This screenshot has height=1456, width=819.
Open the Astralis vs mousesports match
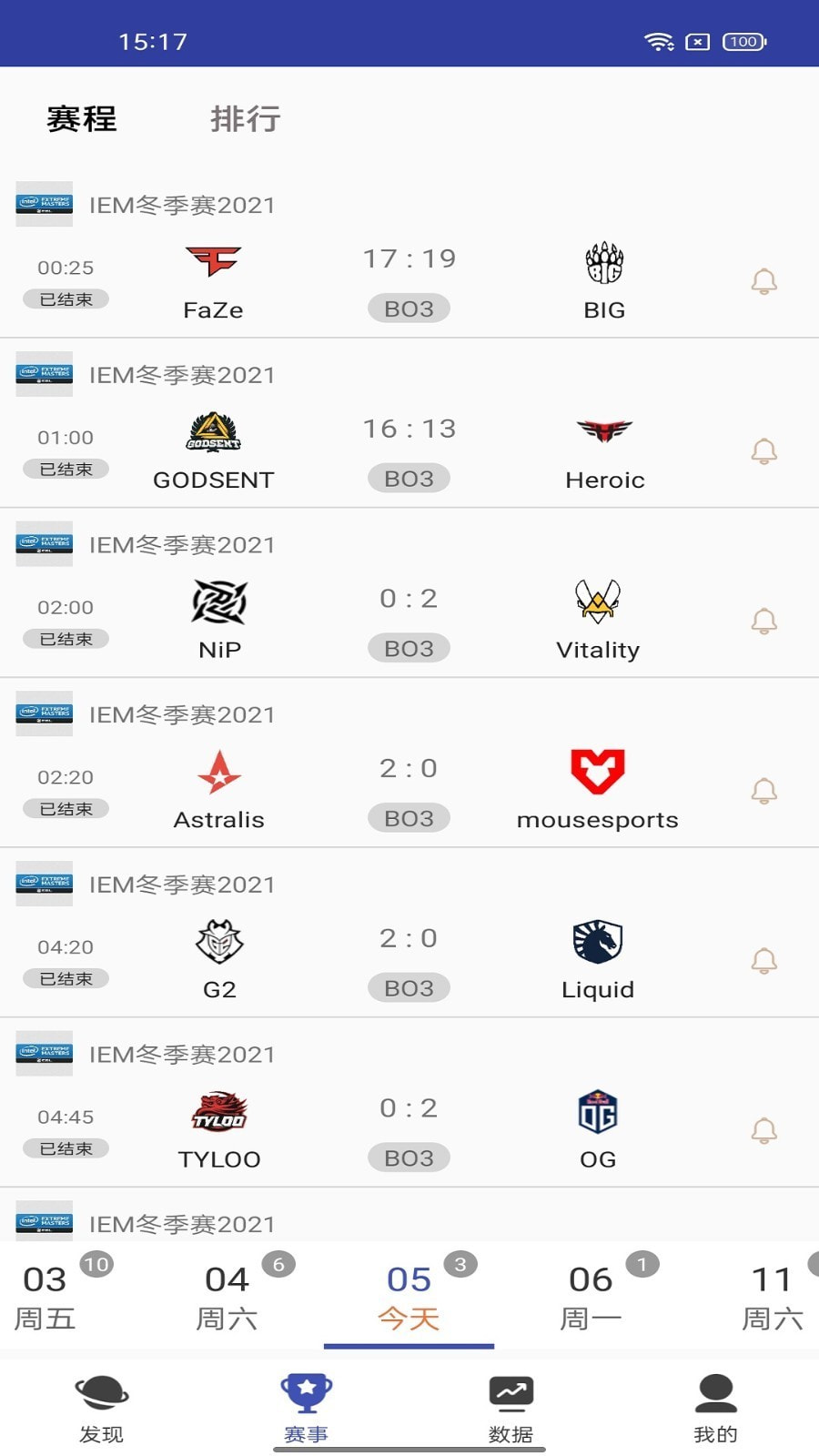click(409, 792)
